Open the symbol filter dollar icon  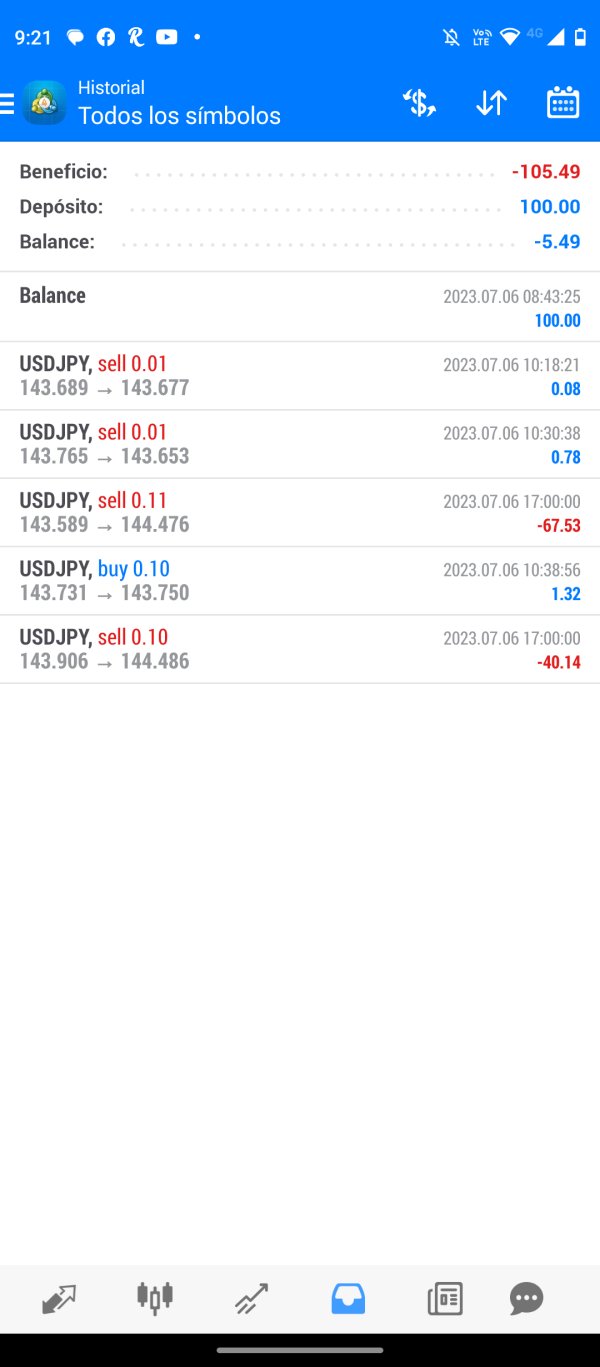point(419,103)
